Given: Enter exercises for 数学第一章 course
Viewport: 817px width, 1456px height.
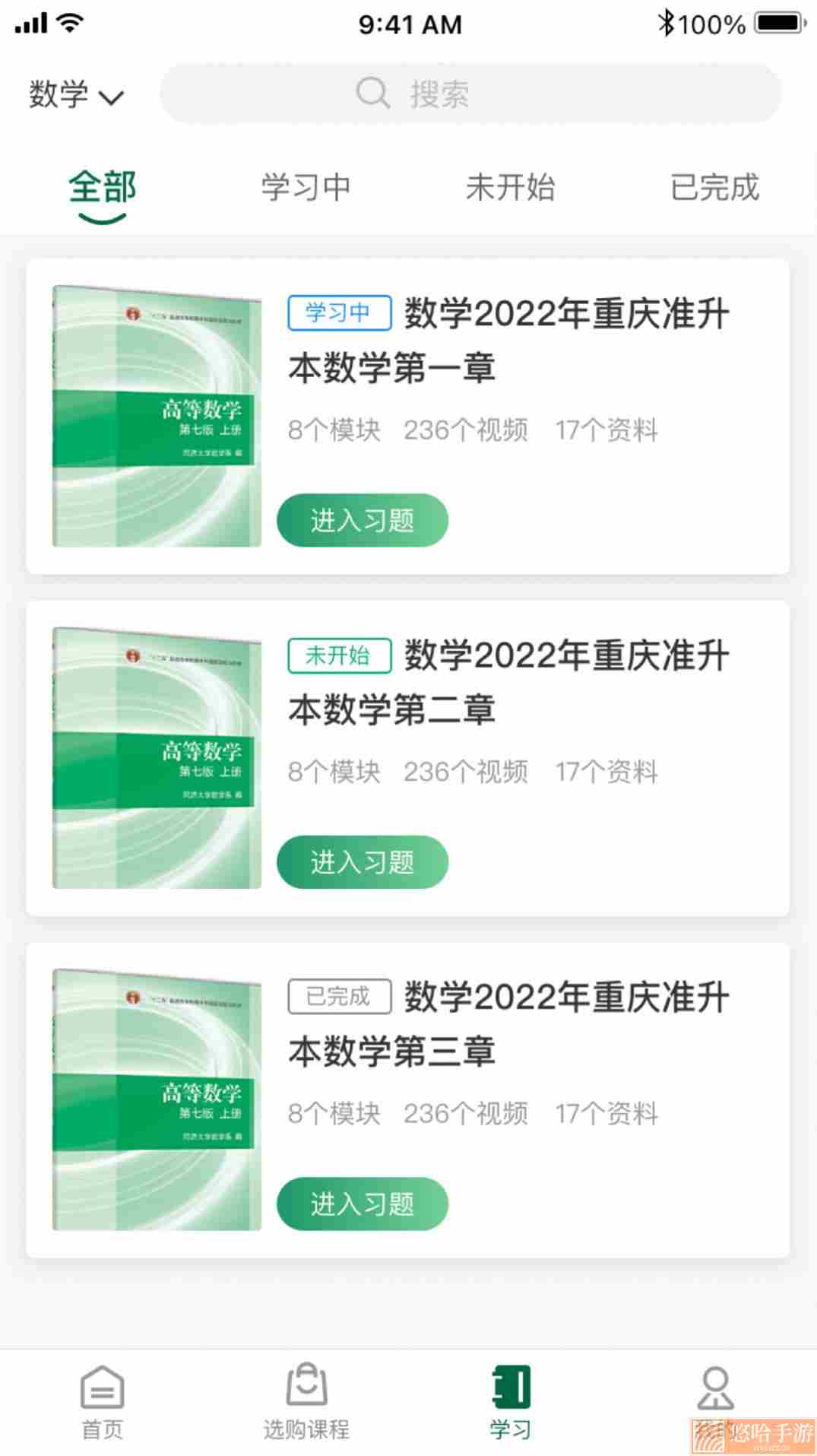Looking at the screenshot, I should point(363,520).
